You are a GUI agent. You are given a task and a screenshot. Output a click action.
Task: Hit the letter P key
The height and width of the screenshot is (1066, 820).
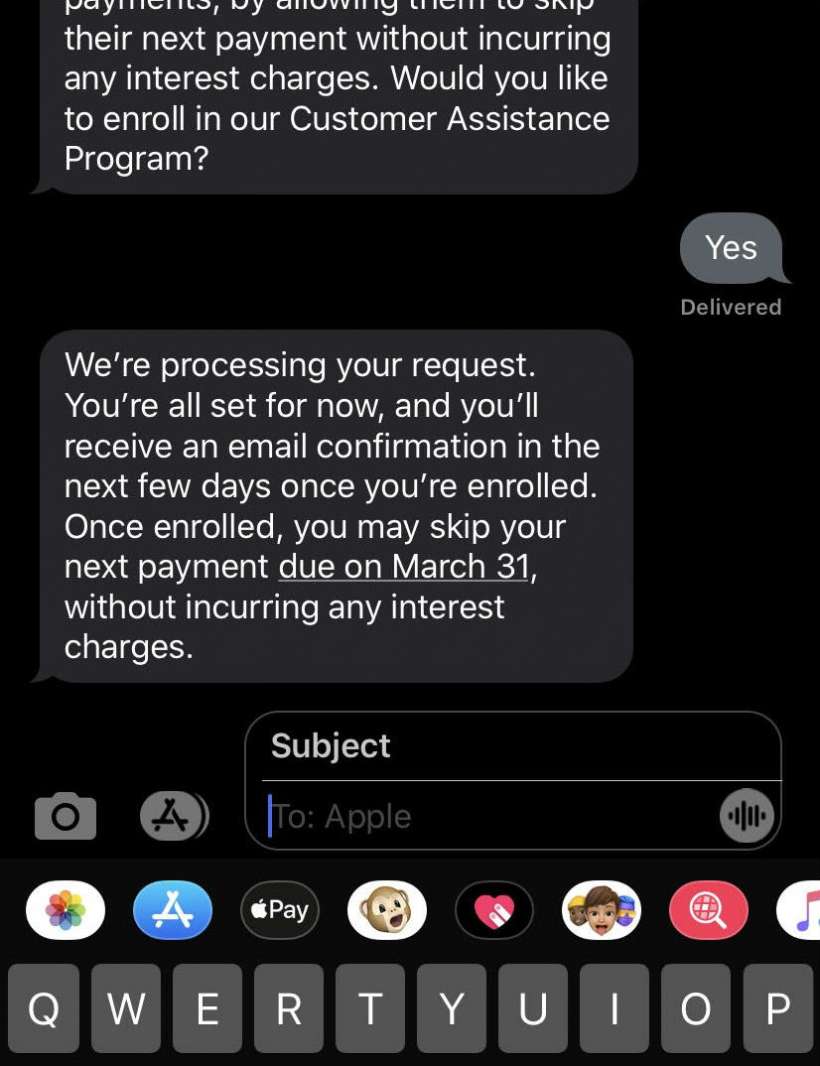point(777,1008)
